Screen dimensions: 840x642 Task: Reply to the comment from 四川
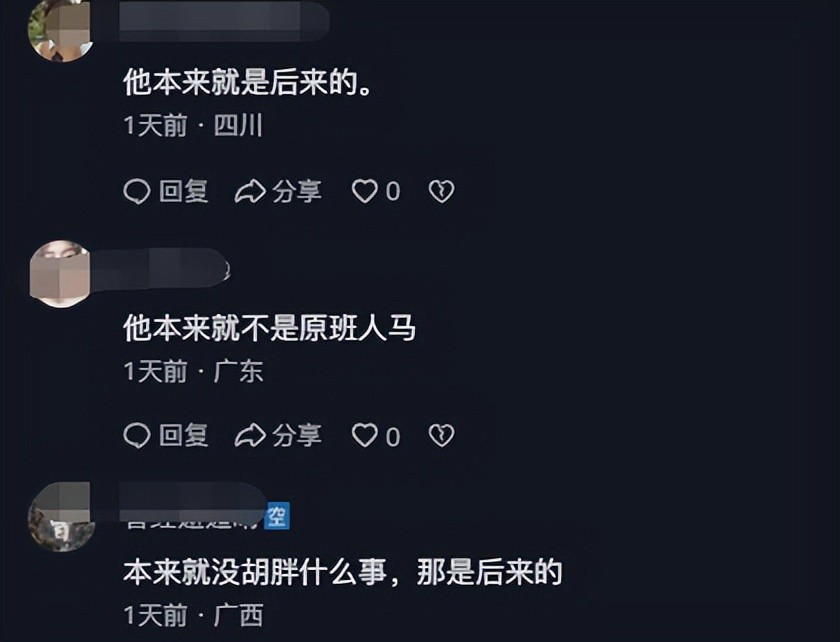(166, 191)
